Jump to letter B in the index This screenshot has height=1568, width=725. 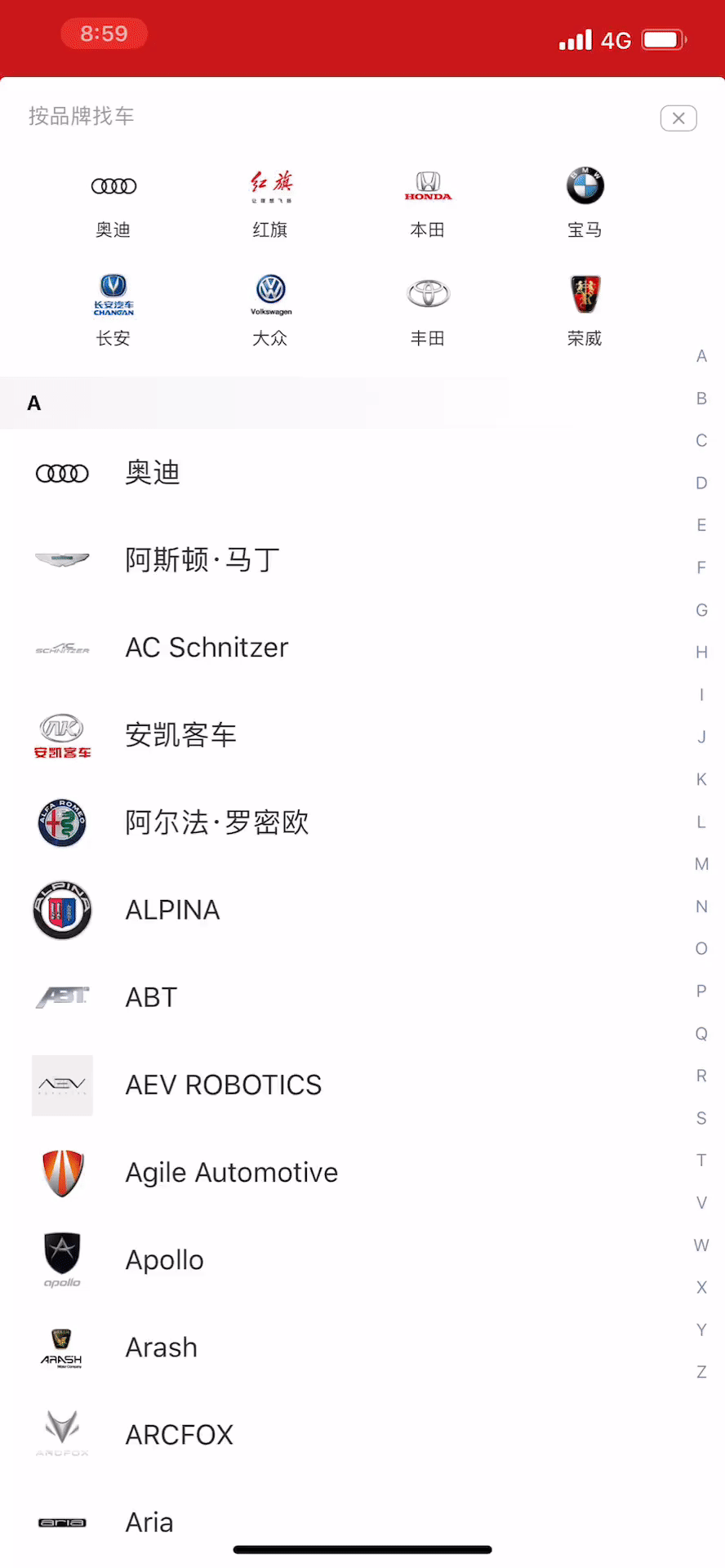701,399
